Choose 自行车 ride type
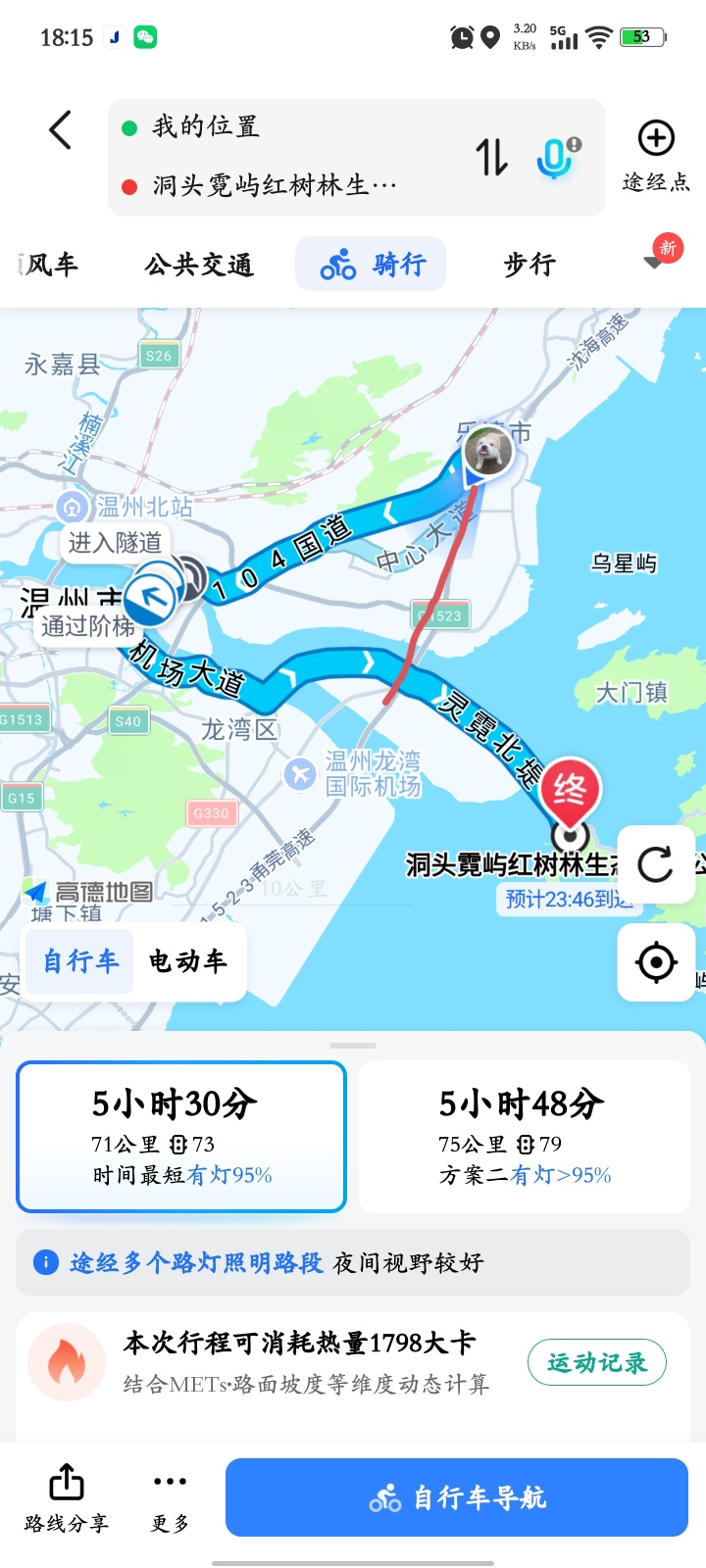The image size is (706, 1568). point(80,961)
